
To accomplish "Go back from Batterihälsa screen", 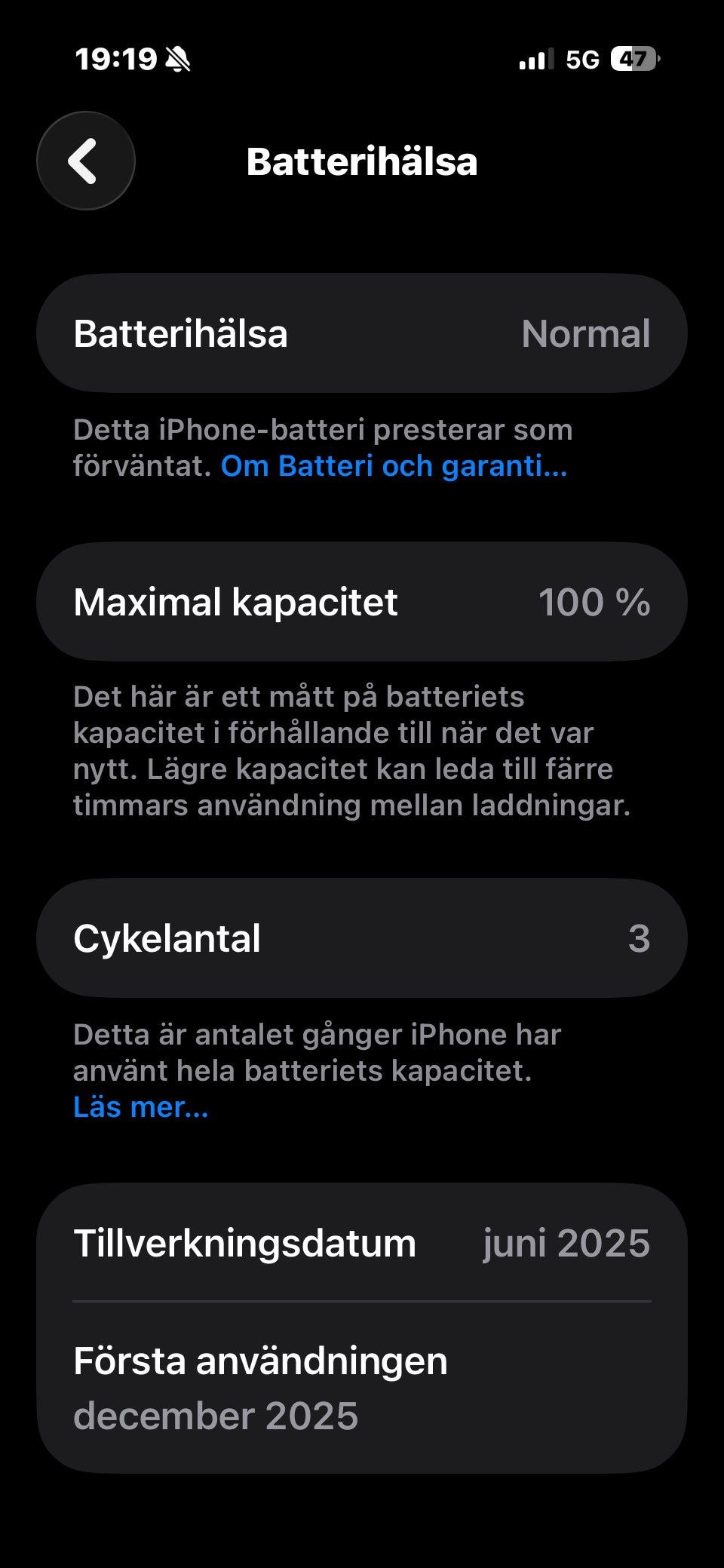I will (x=86, y=161).
